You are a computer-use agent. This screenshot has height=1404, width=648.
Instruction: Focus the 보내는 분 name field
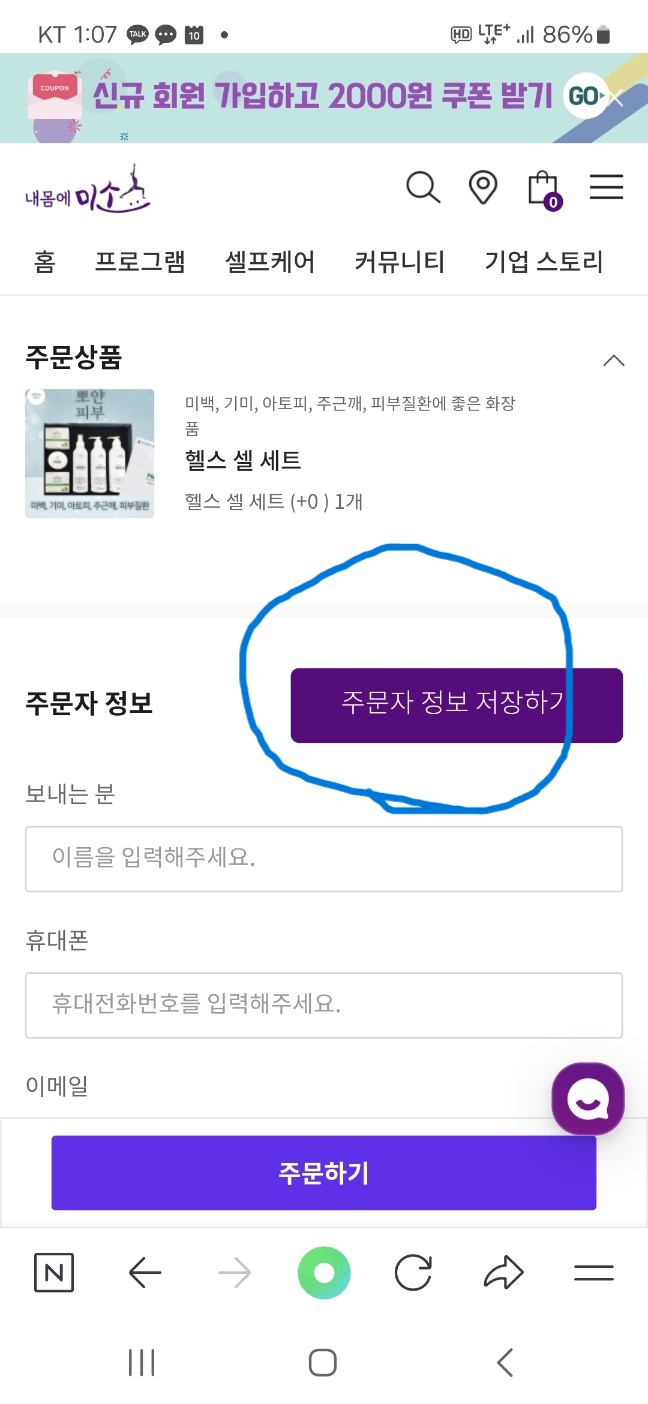pos(324,859)
